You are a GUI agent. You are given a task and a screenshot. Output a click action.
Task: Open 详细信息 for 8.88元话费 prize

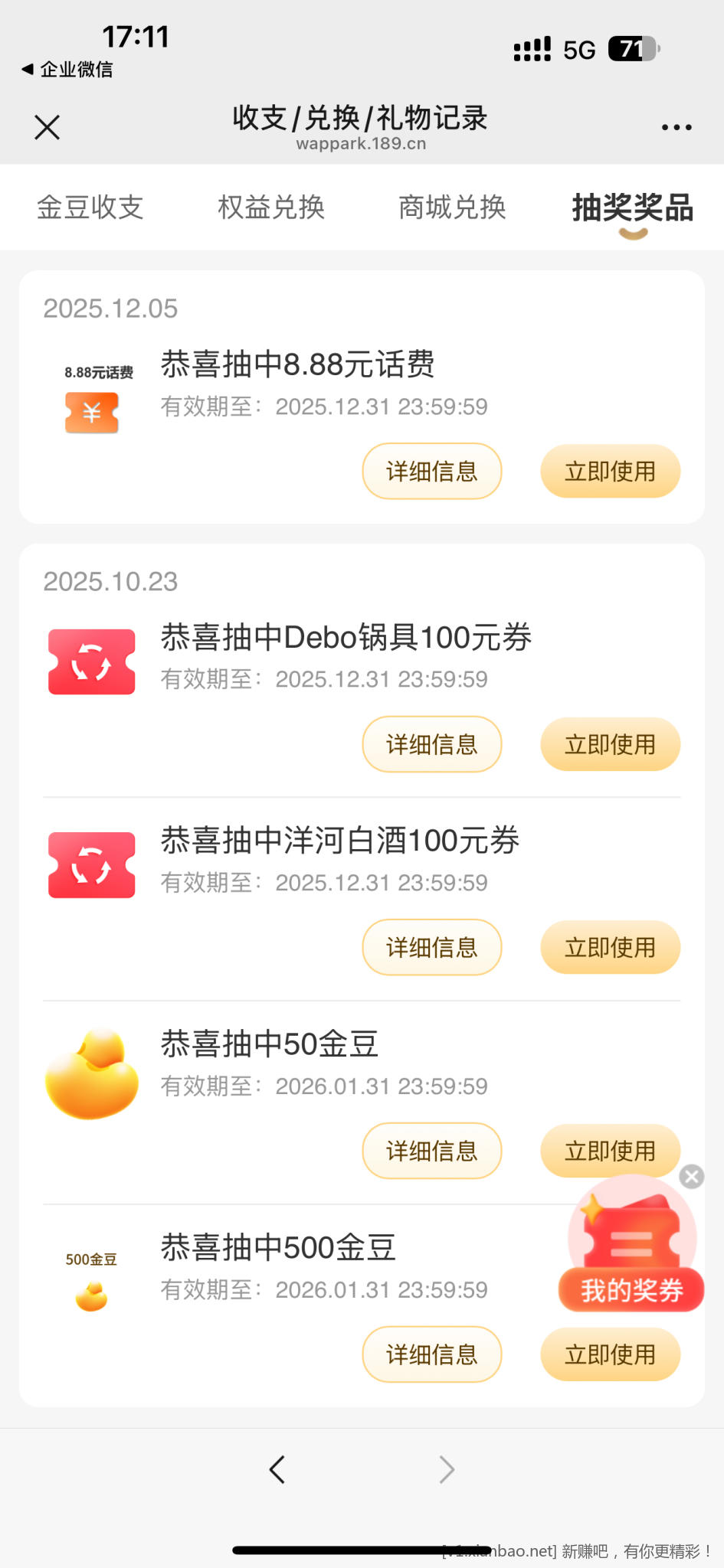point(431,472)
